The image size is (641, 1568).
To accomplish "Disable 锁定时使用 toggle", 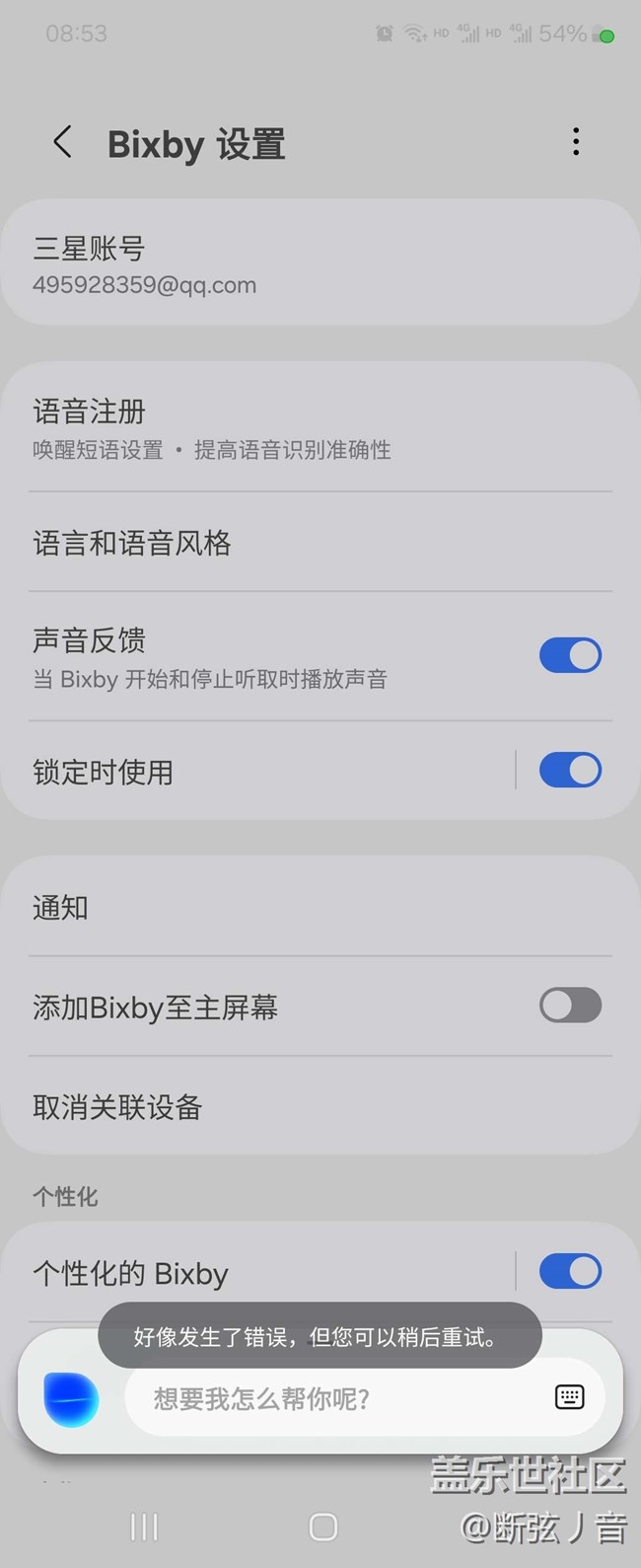I will 570,771.
